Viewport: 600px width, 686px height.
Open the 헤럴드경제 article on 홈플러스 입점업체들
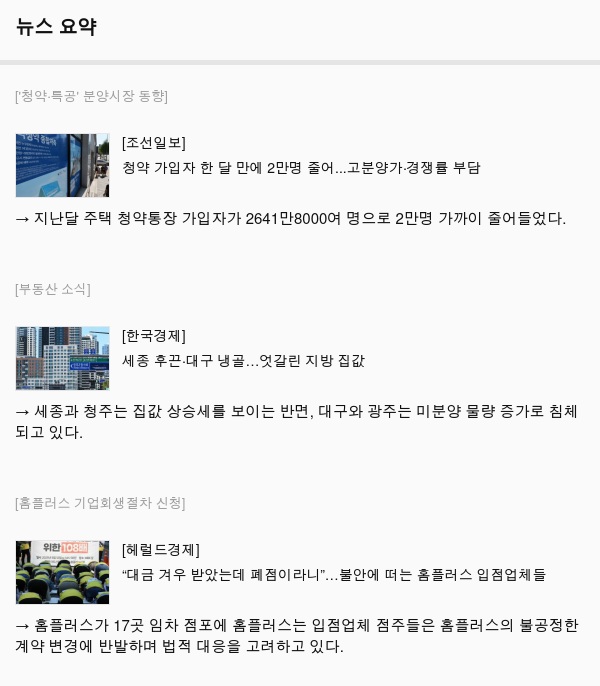coord(333,574)
